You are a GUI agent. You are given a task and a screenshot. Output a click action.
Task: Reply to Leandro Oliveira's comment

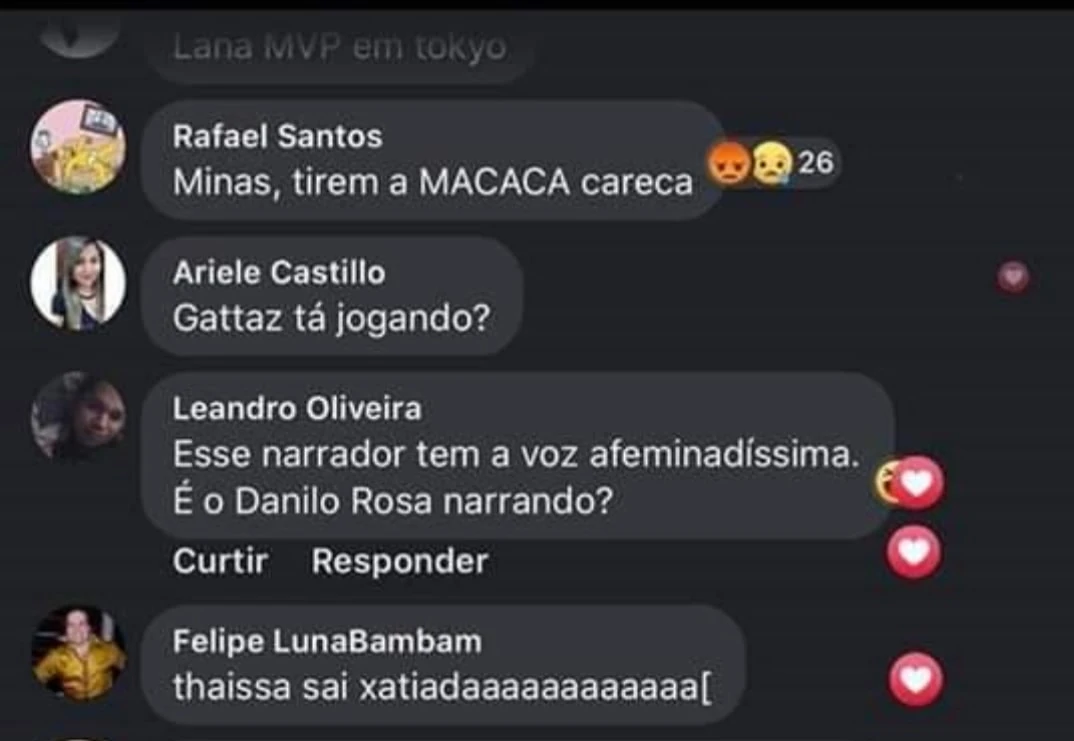pyautogui.click(x=399, y=562)
